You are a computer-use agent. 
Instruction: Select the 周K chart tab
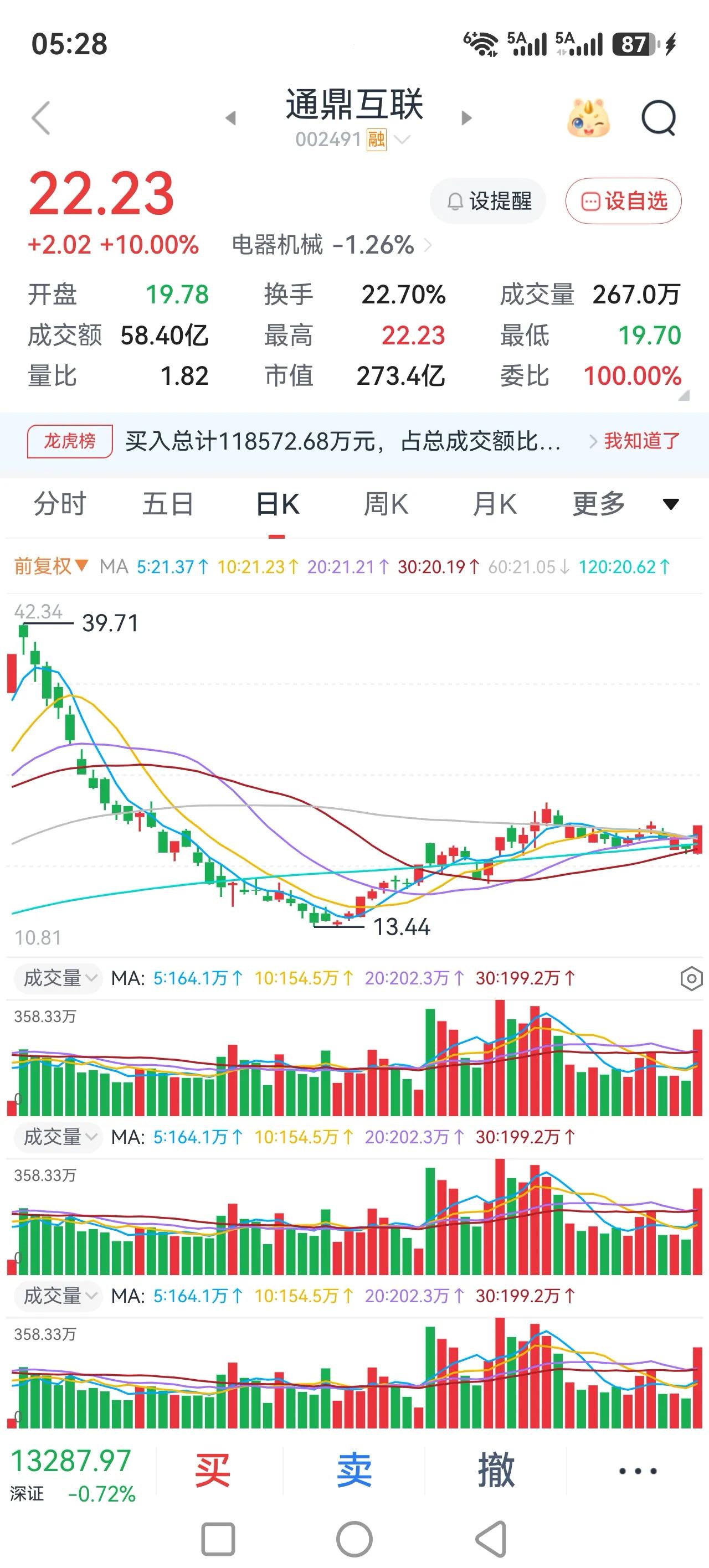pyautogui.click(x=386, y=504)
